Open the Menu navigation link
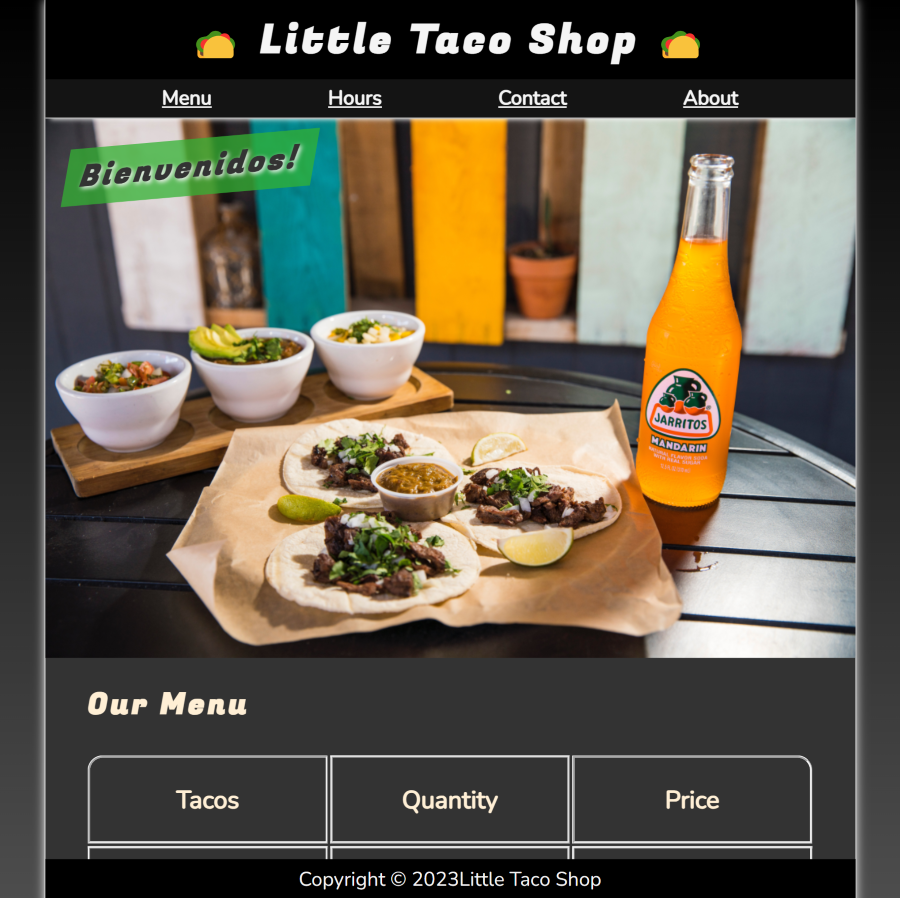The image size is (900, 898). 187,98
